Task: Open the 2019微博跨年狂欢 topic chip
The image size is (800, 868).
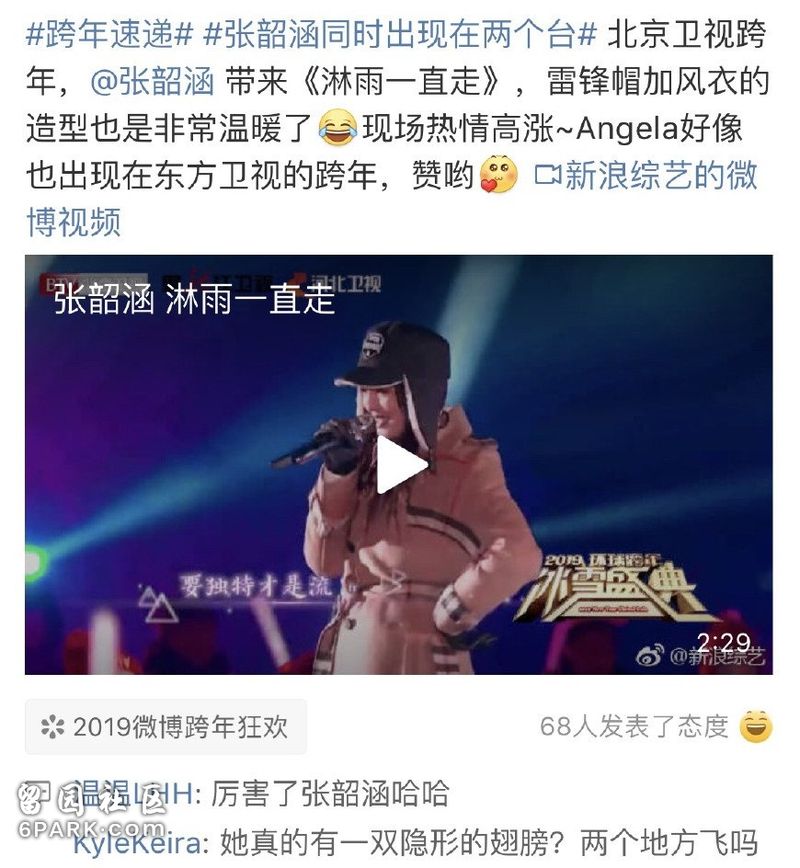Action: [x=166, y=727]
